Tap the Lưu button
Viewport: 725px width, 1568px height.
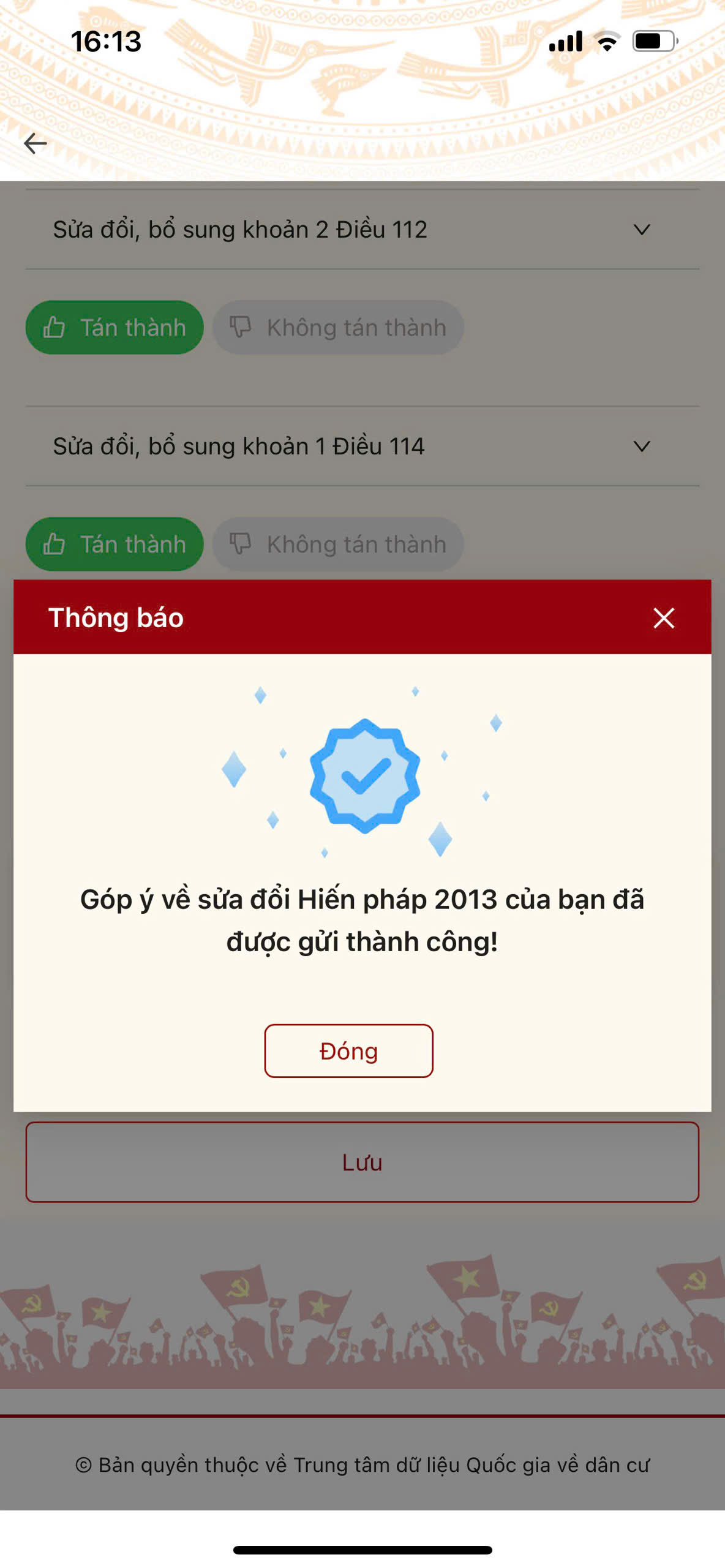click(362, 1162)
